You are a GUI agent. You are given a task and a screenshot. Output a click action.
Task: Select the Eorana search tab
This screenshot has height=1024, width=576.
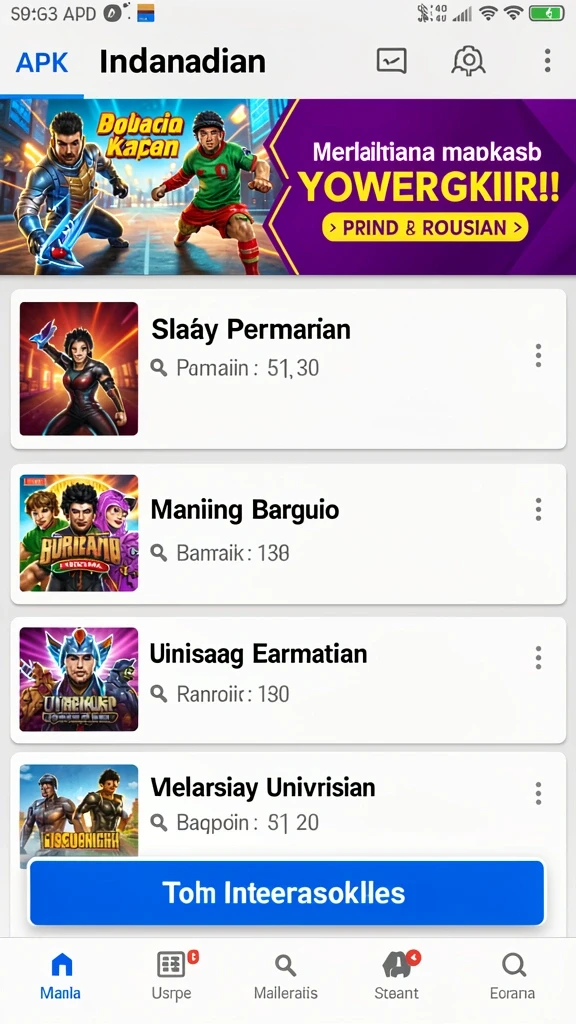513,976
